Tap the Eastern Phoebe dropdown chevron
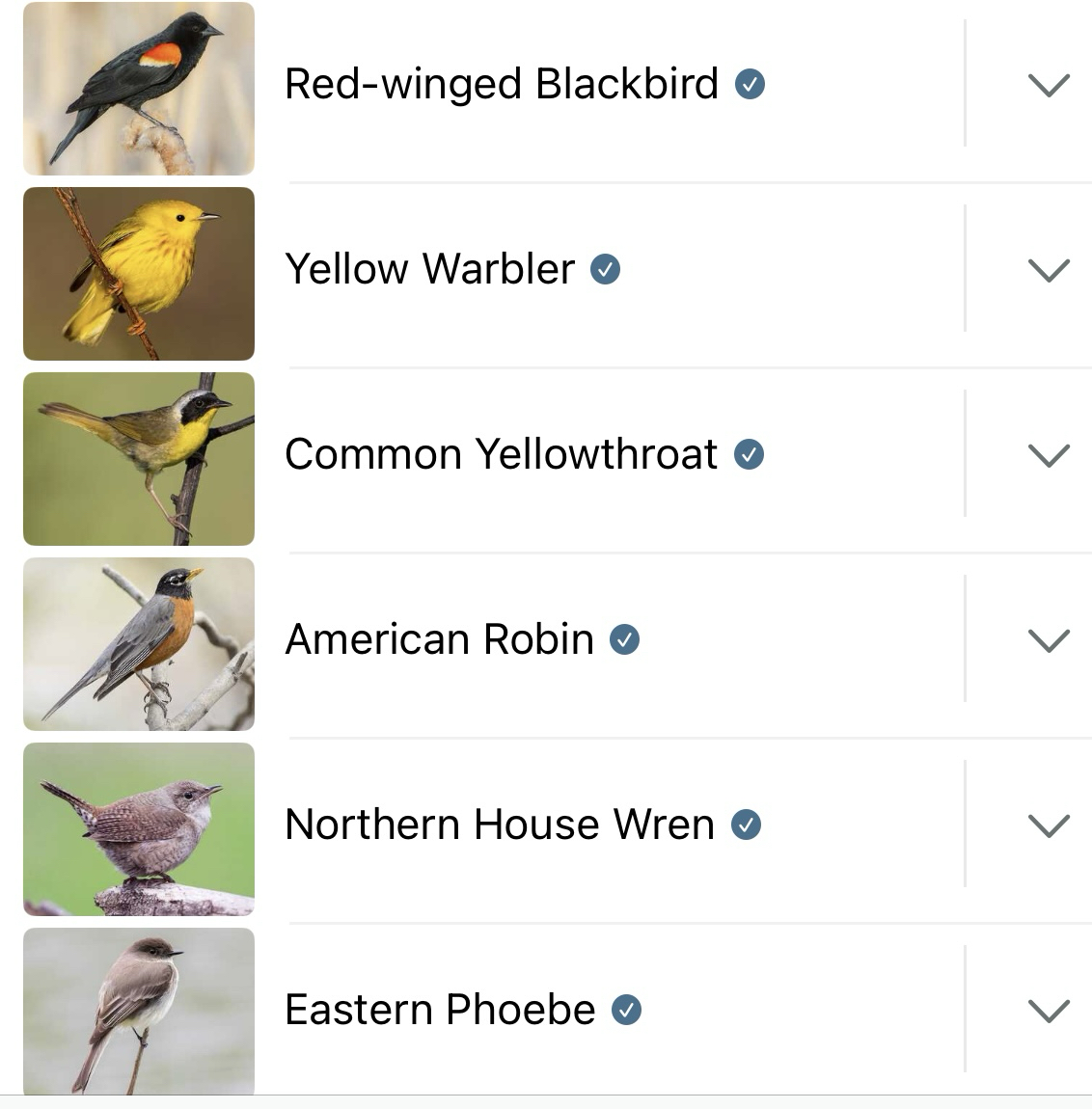The image size is (1092, 1109). point(1049,1011)
